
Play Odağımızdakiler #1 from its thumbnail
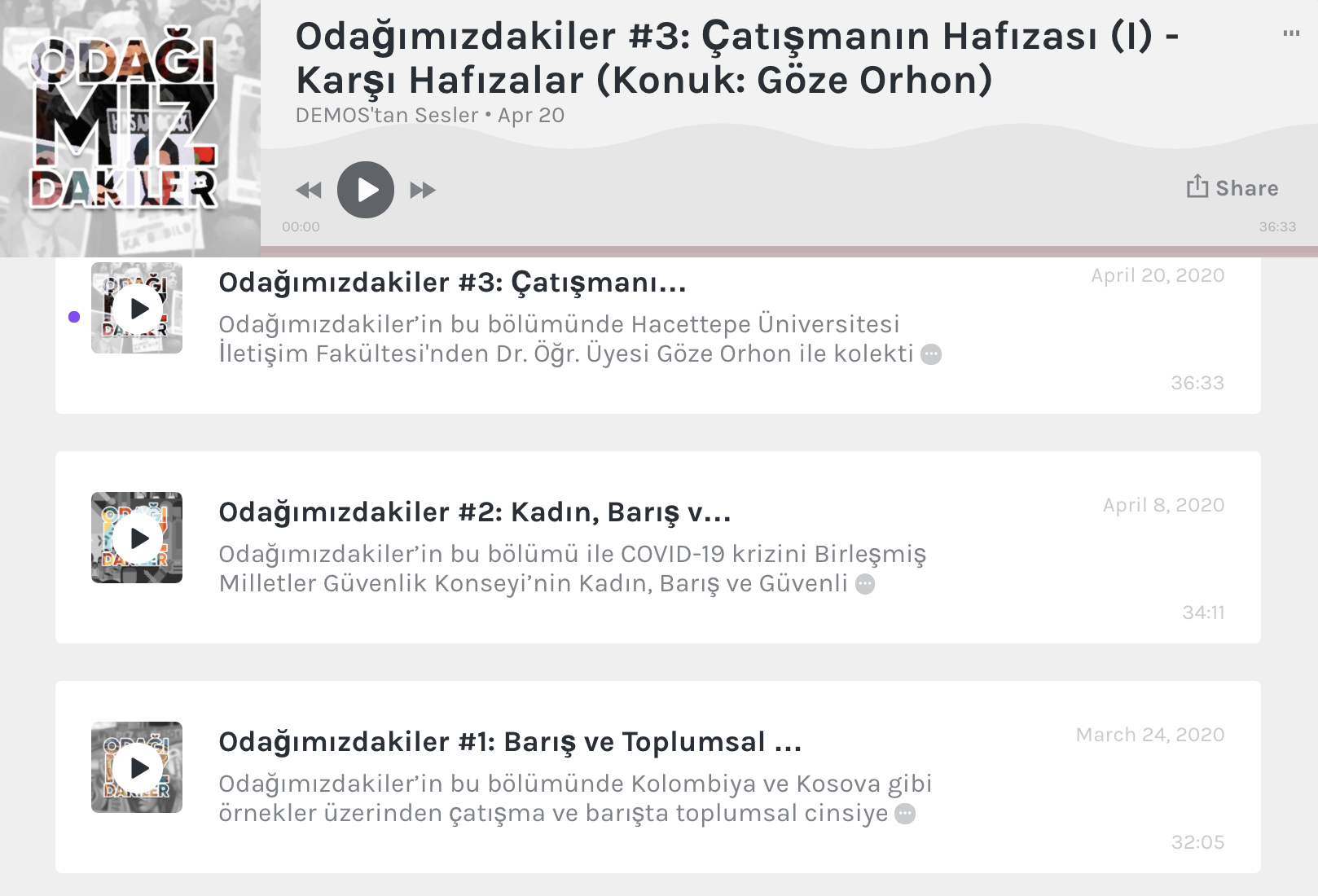tap(137, 768)
